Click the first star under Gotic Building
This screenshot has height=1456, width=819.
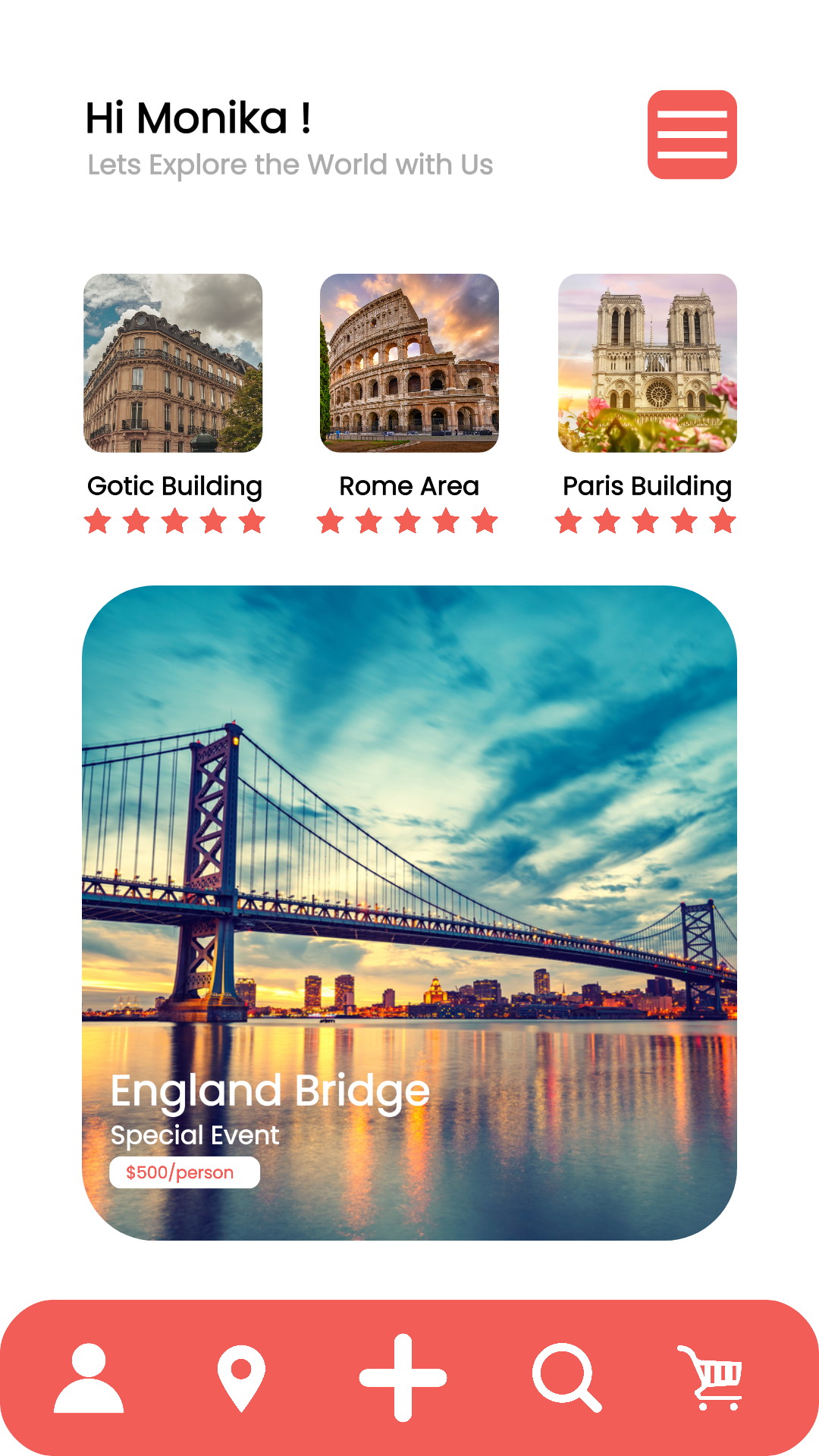[x=97, y=520]
